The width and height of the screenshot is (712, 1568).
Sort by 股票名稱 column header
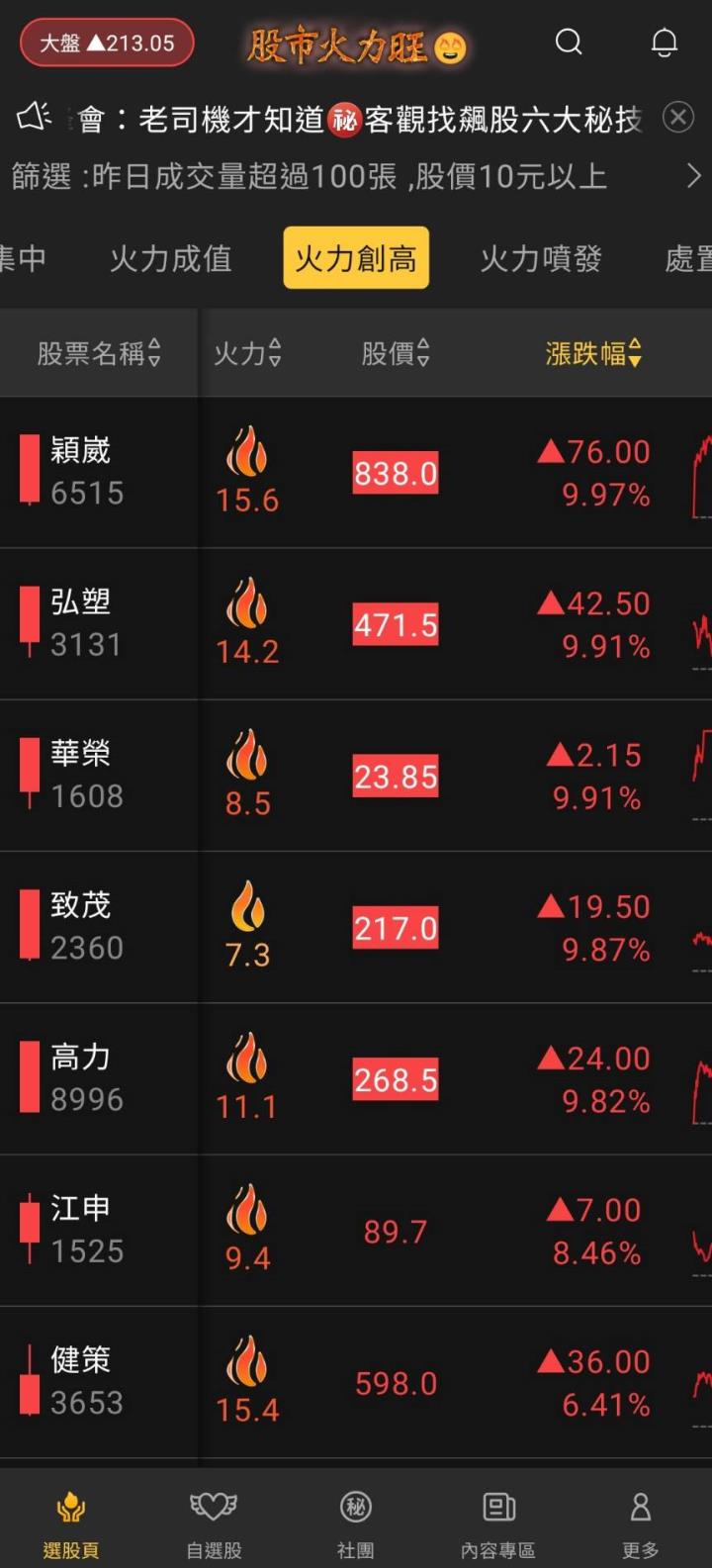[x=98, y=353]
